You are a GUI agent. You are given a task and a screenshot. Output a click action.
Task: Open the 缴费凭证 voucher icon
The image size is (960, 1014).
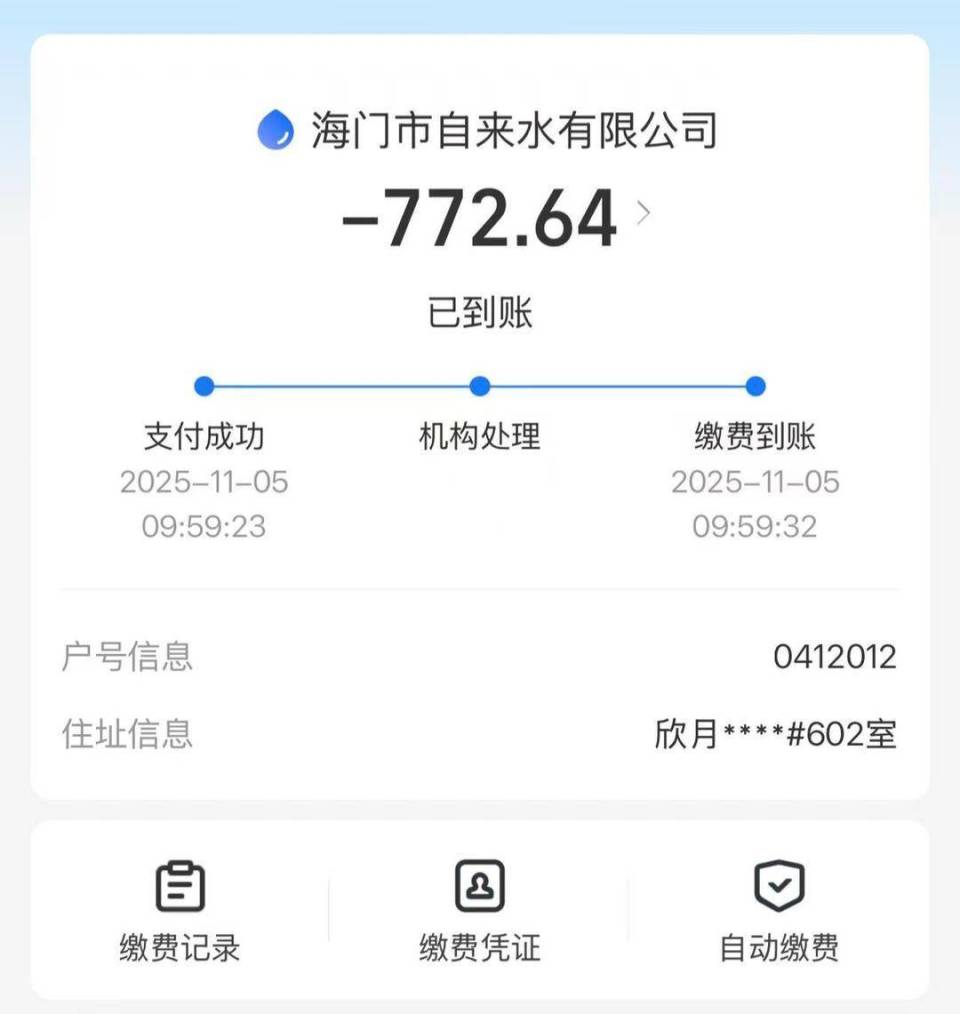tap(480, 884)
